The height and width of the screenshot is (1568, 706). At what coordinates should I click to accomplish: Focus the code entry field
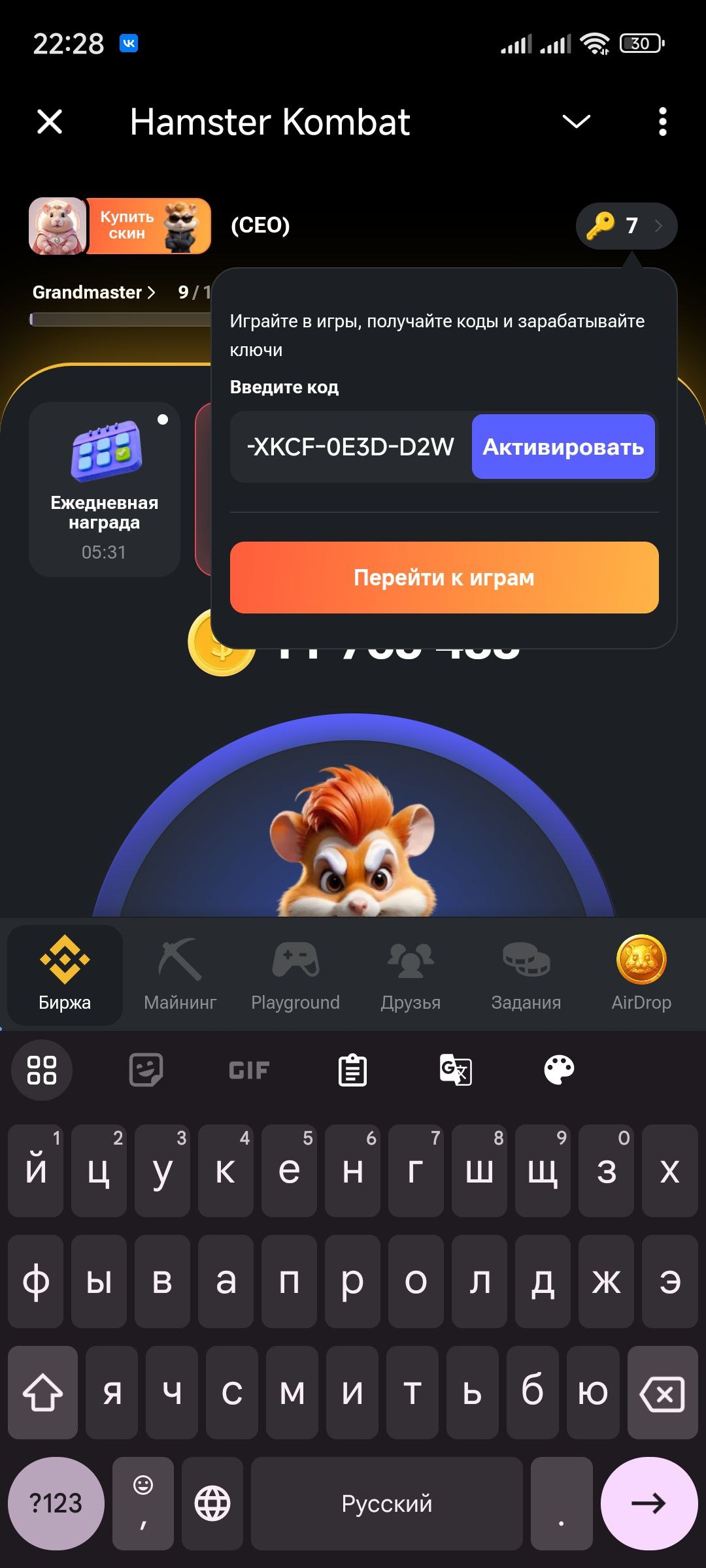click(x=351, y=447)
